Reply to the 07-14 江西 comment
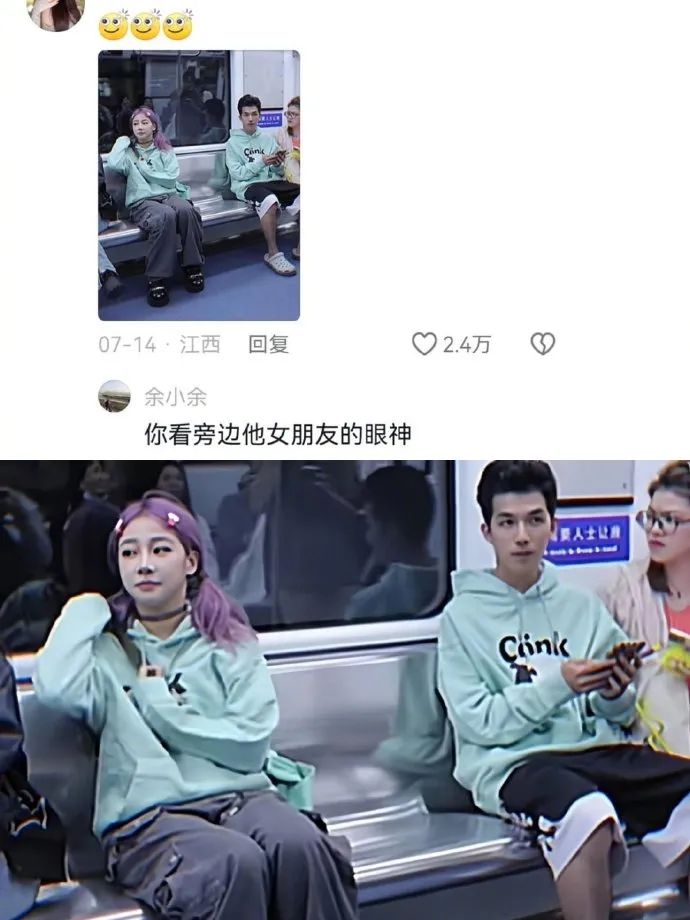The image size is (690, 920). (268, 345)
